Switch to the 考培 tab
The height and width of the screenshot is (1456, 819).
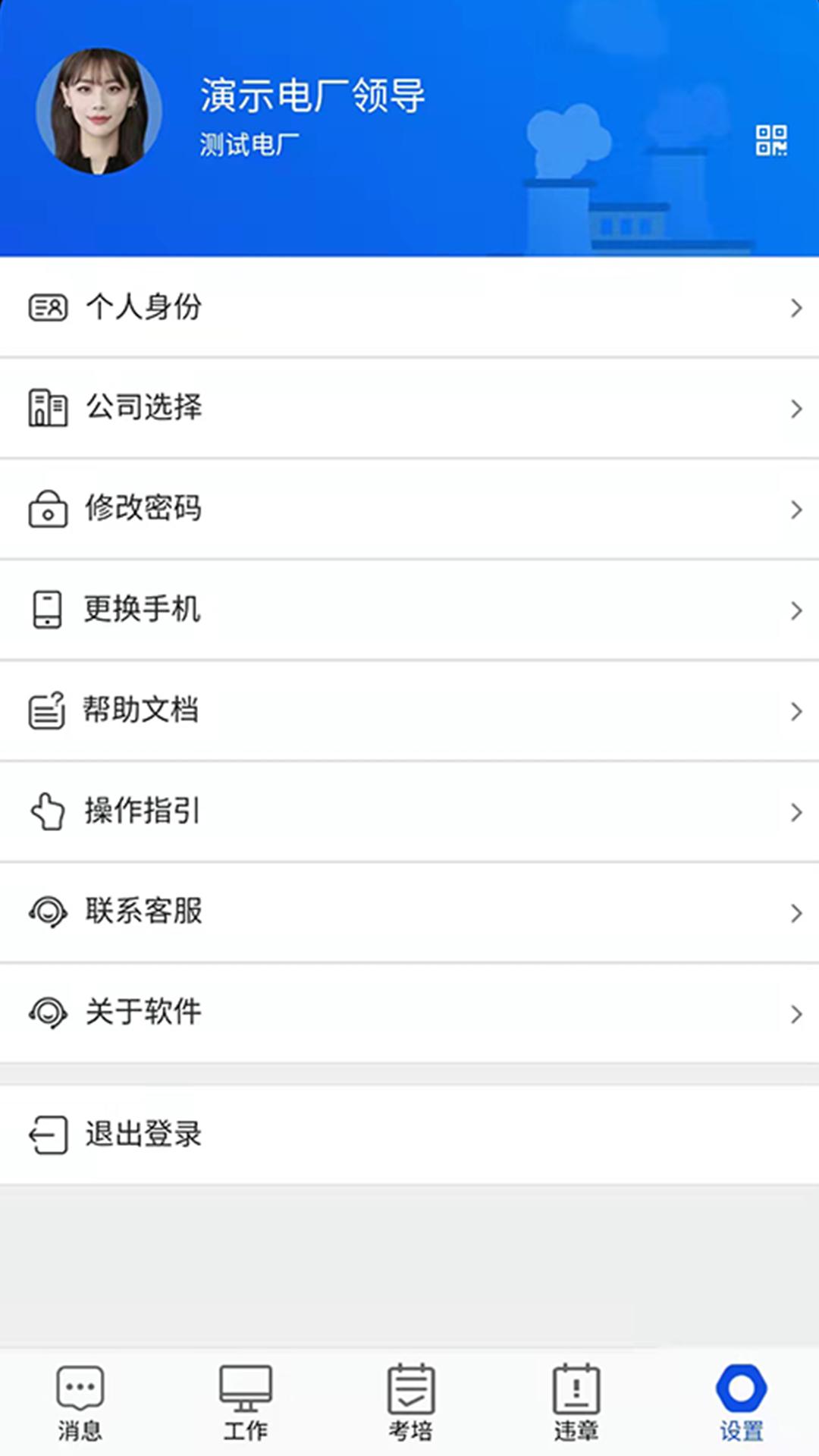[x=410, y=1403]
